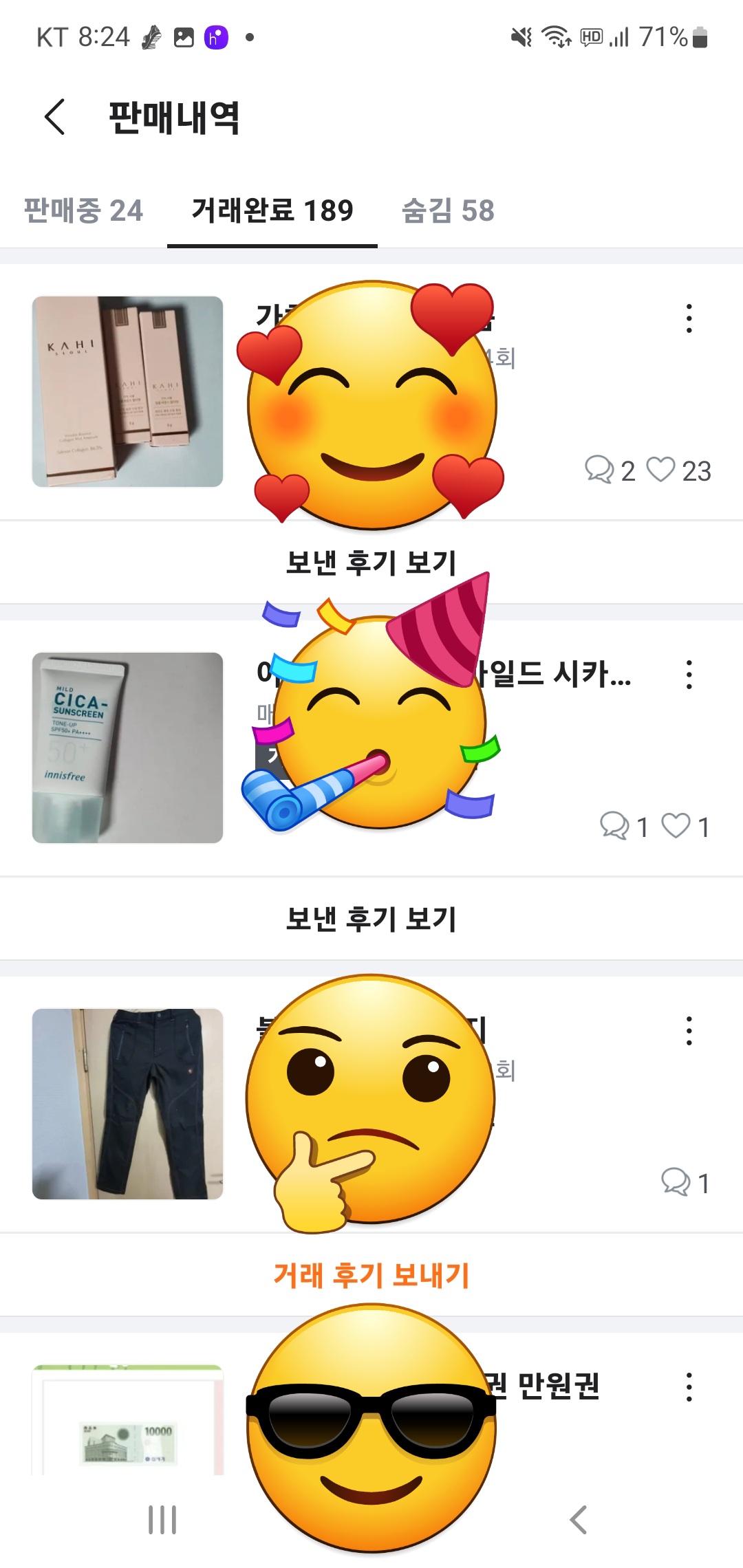Open more options for the 만원권 listing
Screen dimensions: 743x1568
(689, 1387)
